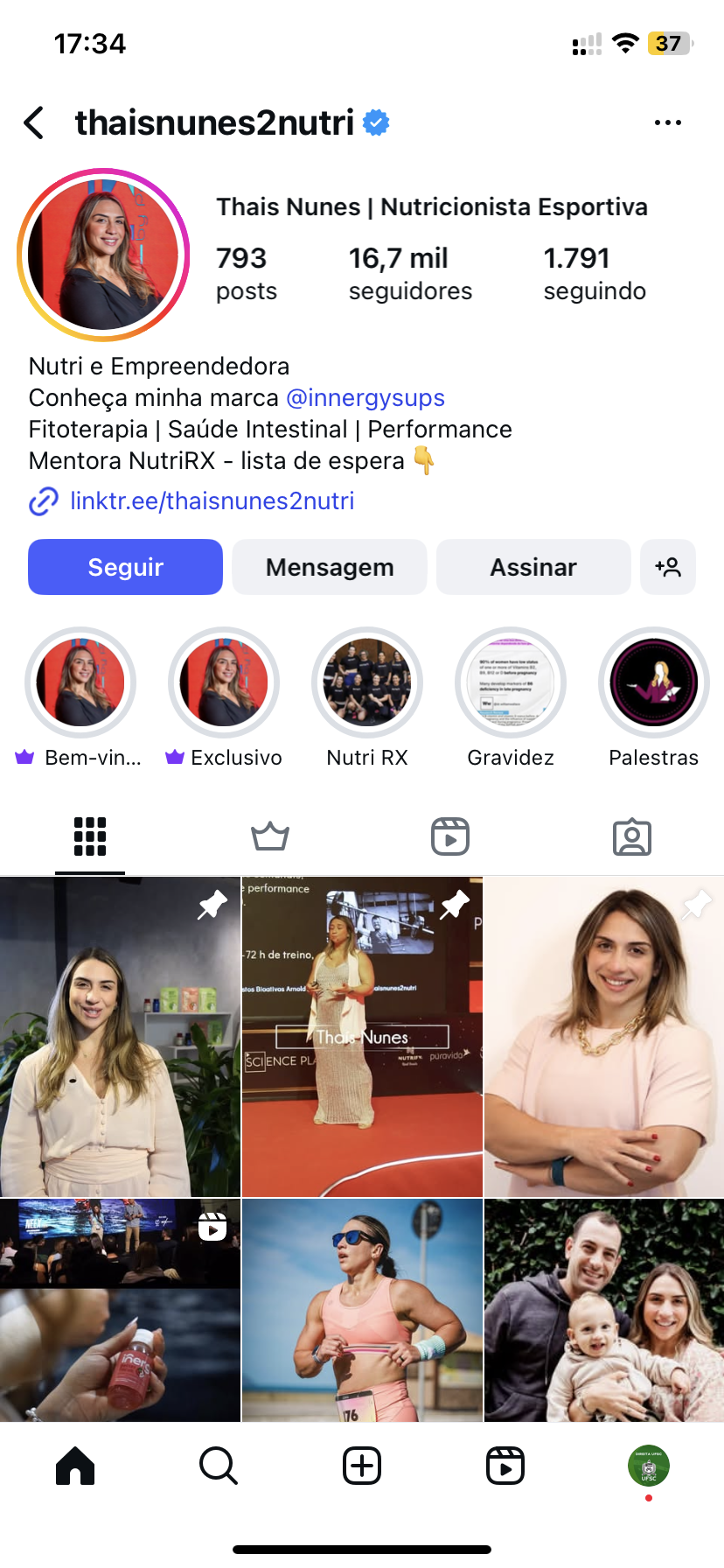Open the @innergysups profile link
This screenshot has width=724, height=1568.
coord(365,397)
